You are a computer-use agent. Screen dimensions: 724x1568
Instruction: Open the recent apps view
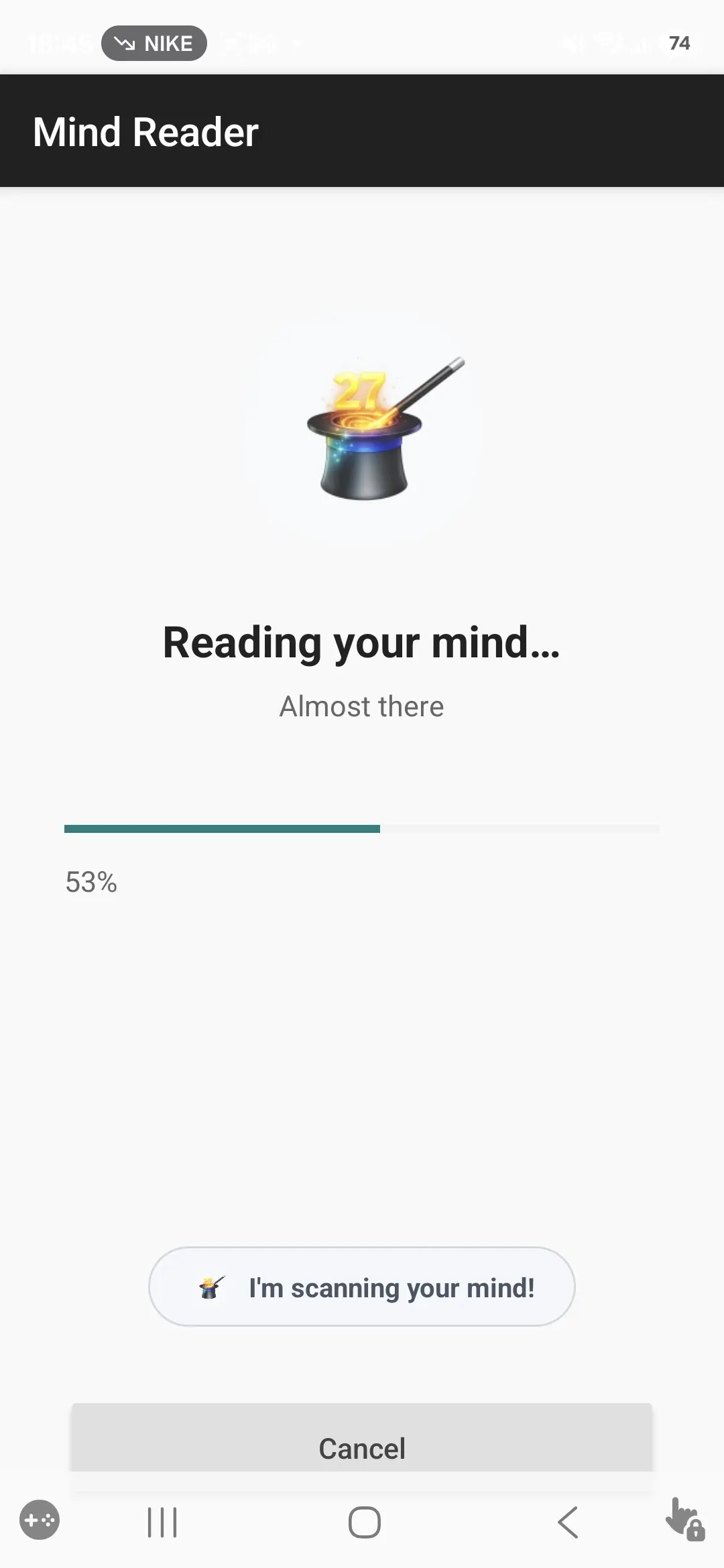162,1522
